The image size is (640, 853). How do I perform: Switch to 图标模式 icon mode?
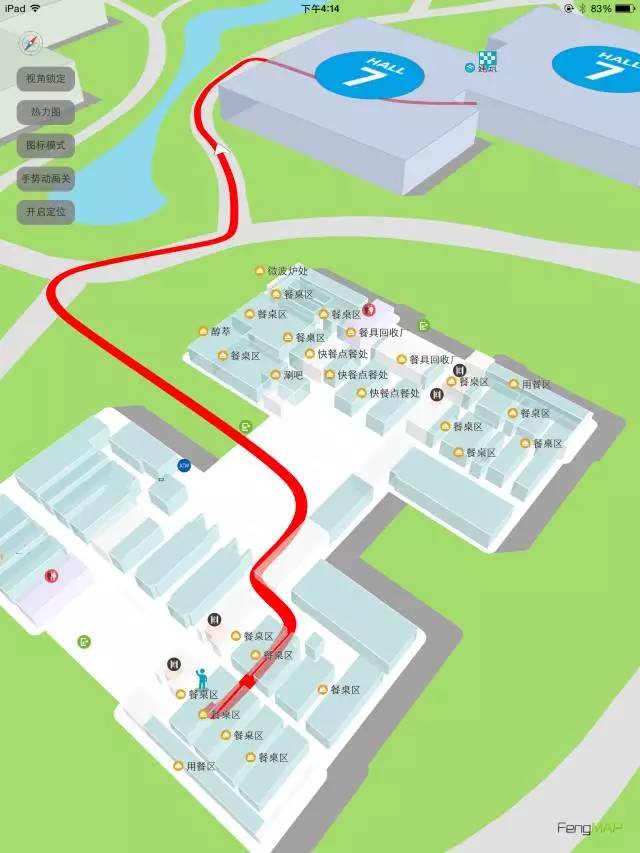coord(46,145)
